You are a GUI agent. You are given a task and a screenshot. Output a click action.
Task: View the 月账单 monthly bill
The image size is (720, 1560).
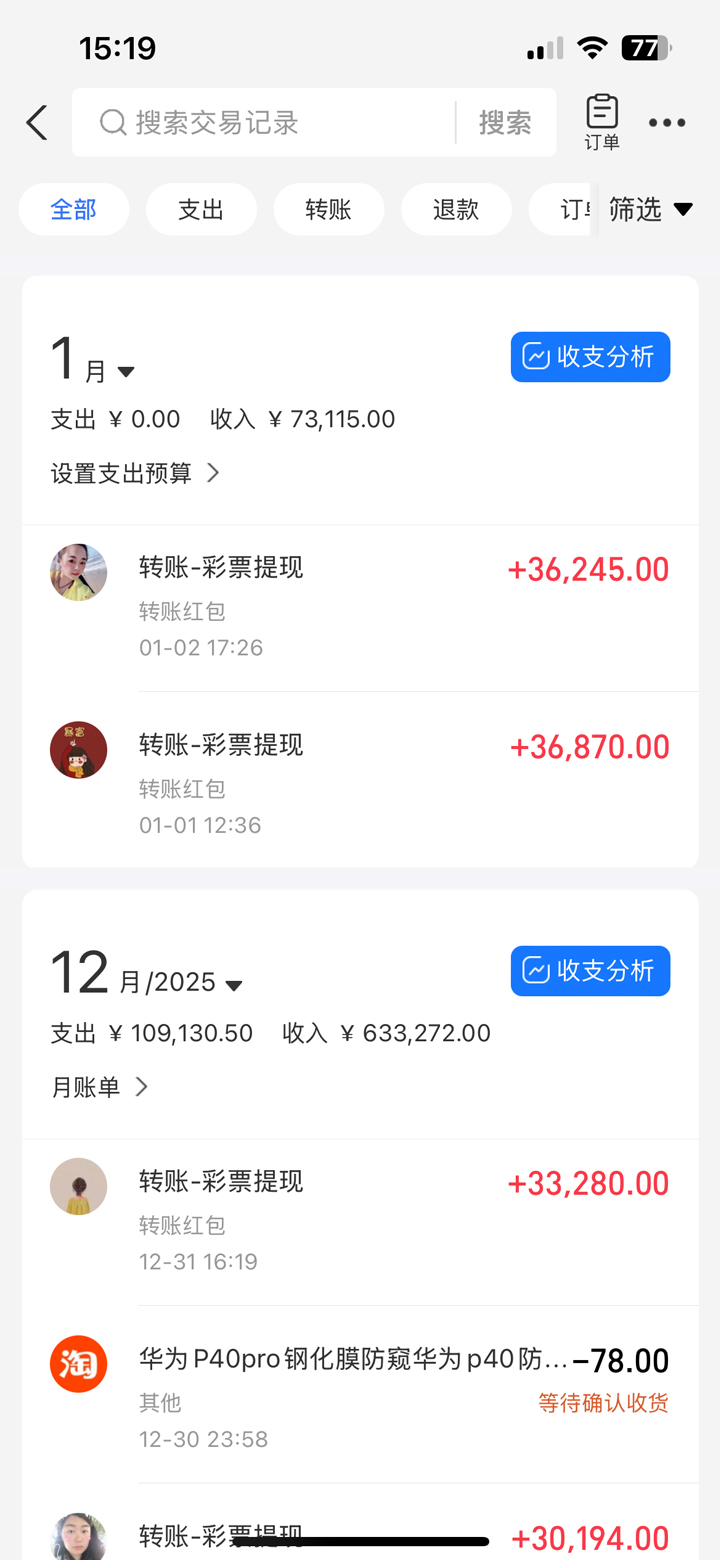click(x=100, y=1087)
